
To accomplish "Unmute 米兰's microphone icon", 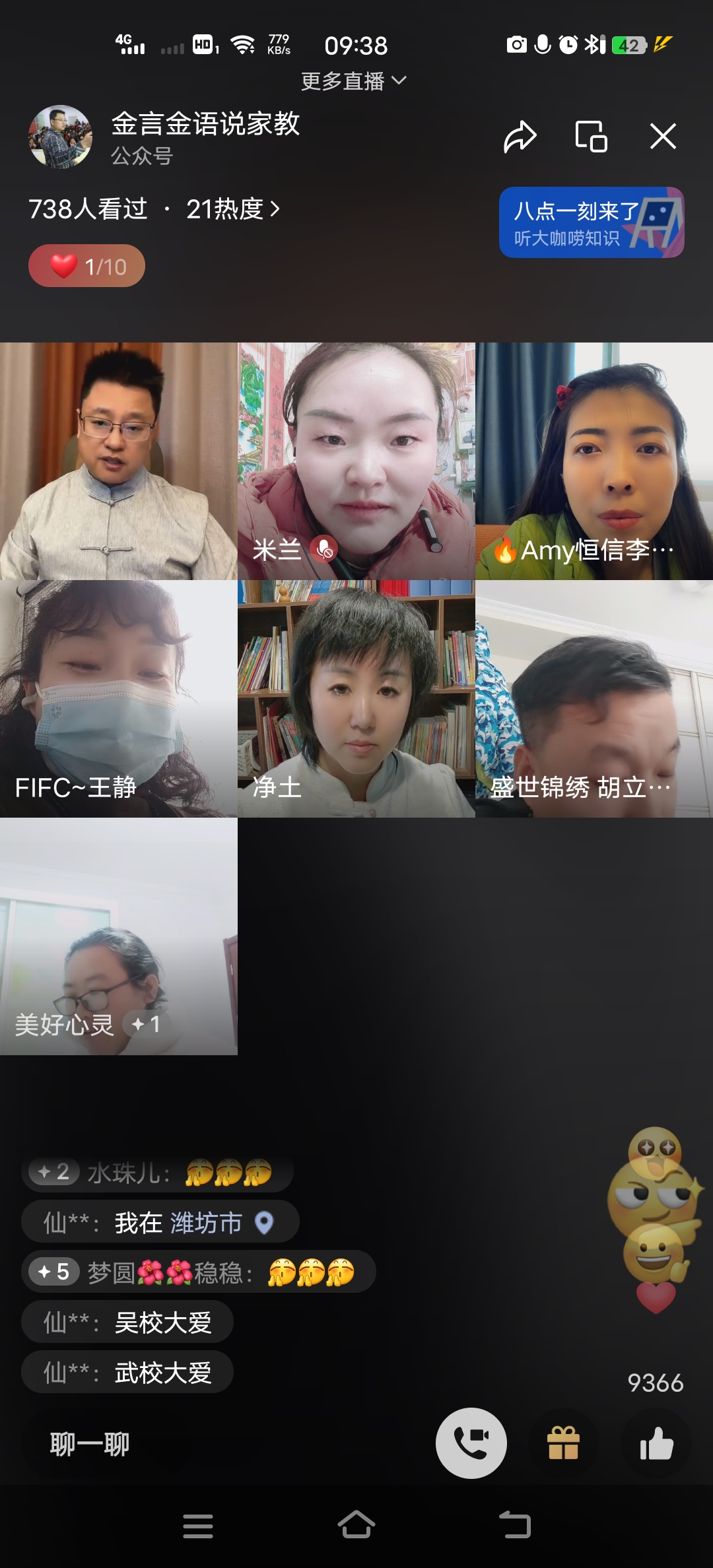I will [323, 546].
